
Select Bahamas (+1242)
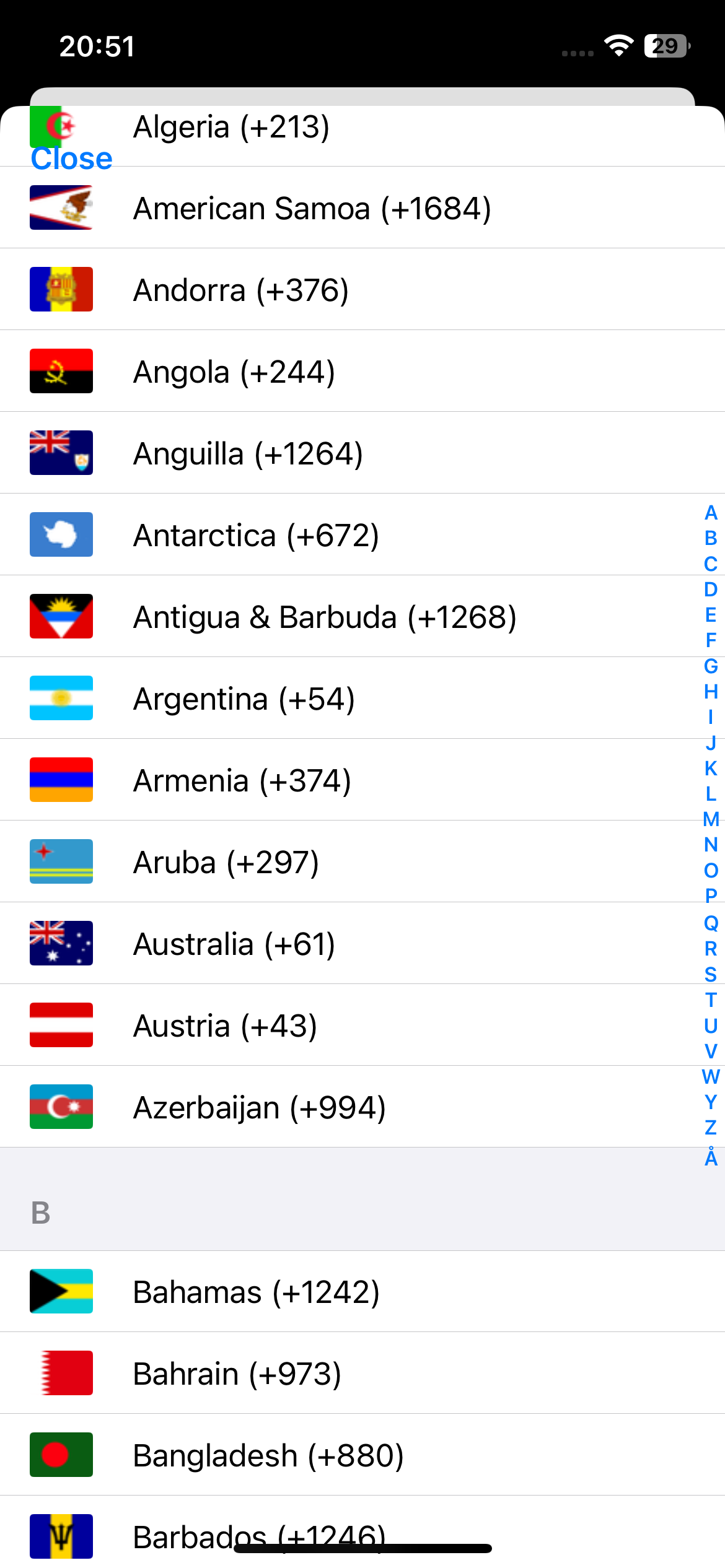257,1292
